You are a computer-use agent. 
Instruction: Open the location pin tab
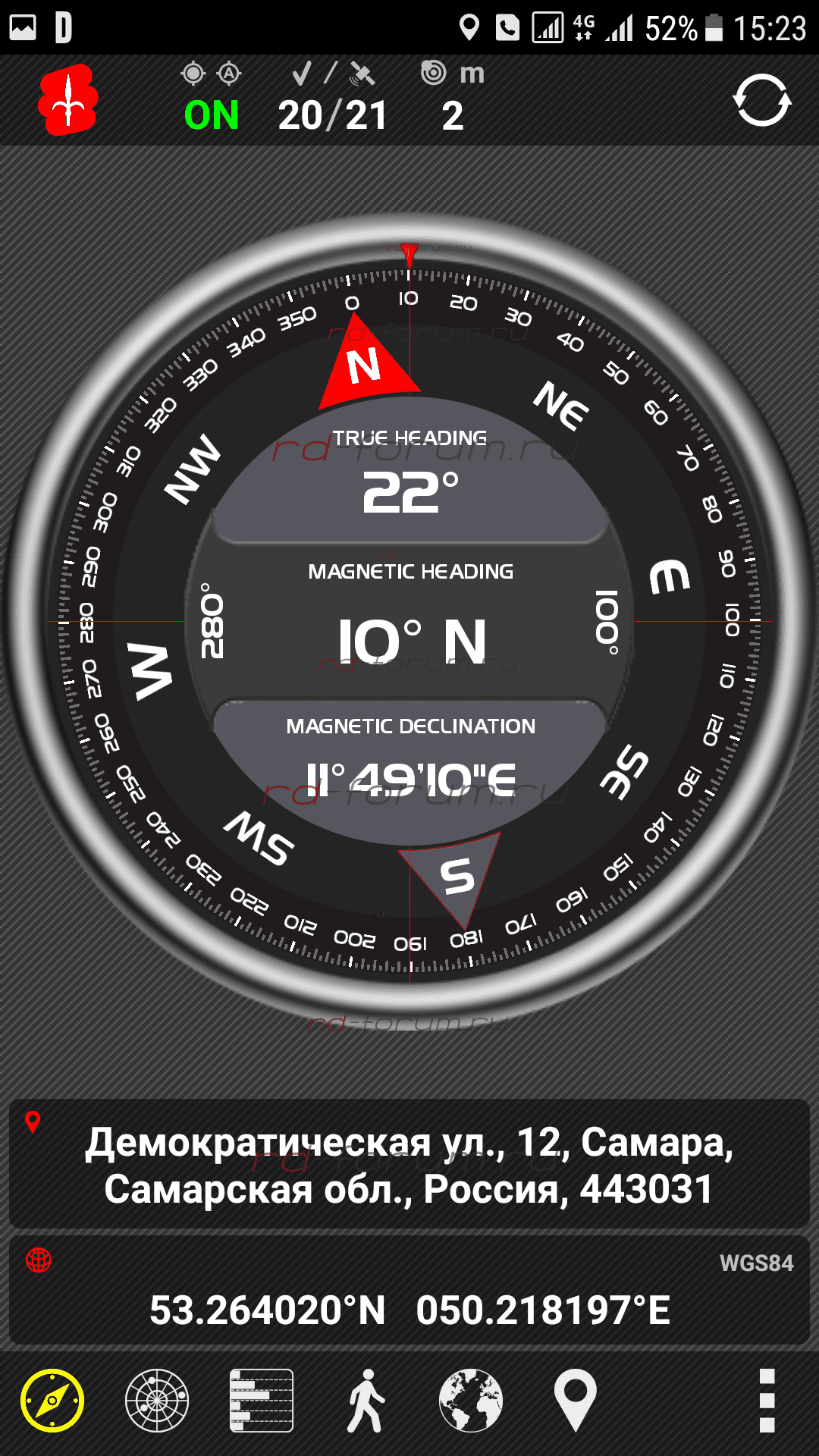click(x=575, y=1401)
